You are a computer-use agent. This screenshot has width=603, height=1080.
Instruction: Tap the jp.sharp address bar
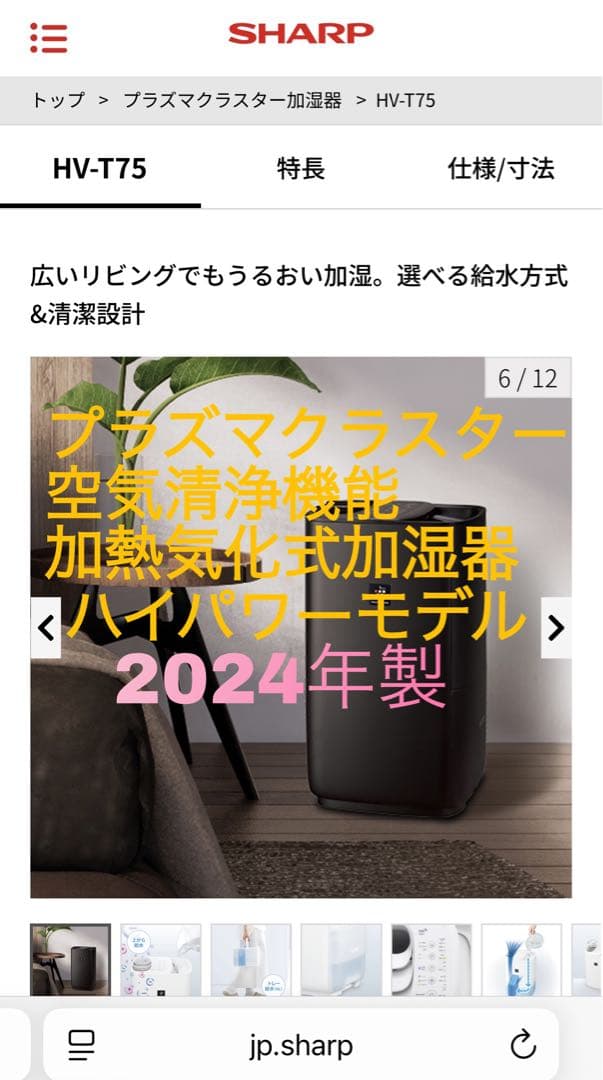[300, 1046]
